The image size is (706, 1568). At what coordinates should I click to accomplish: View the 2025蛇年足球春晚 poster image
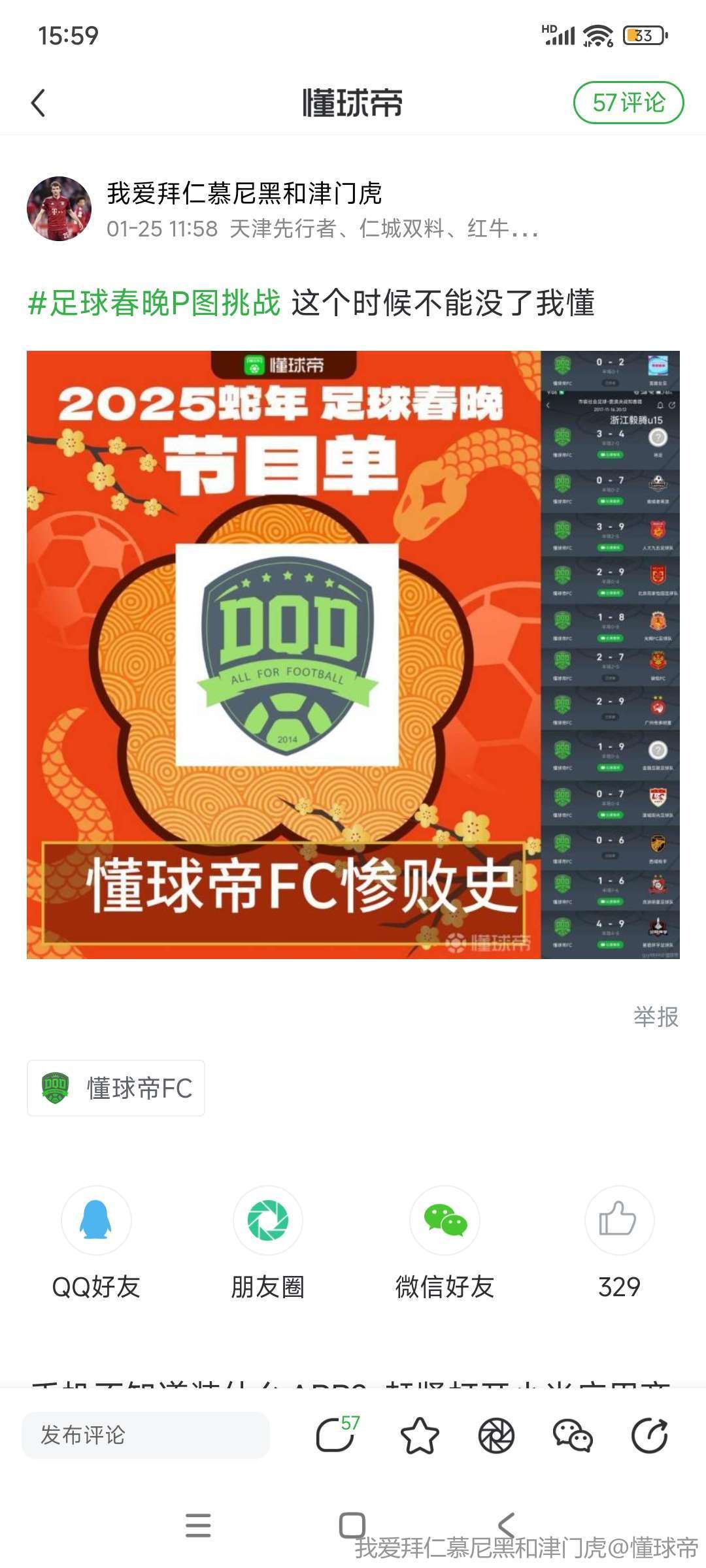(353, 655)
